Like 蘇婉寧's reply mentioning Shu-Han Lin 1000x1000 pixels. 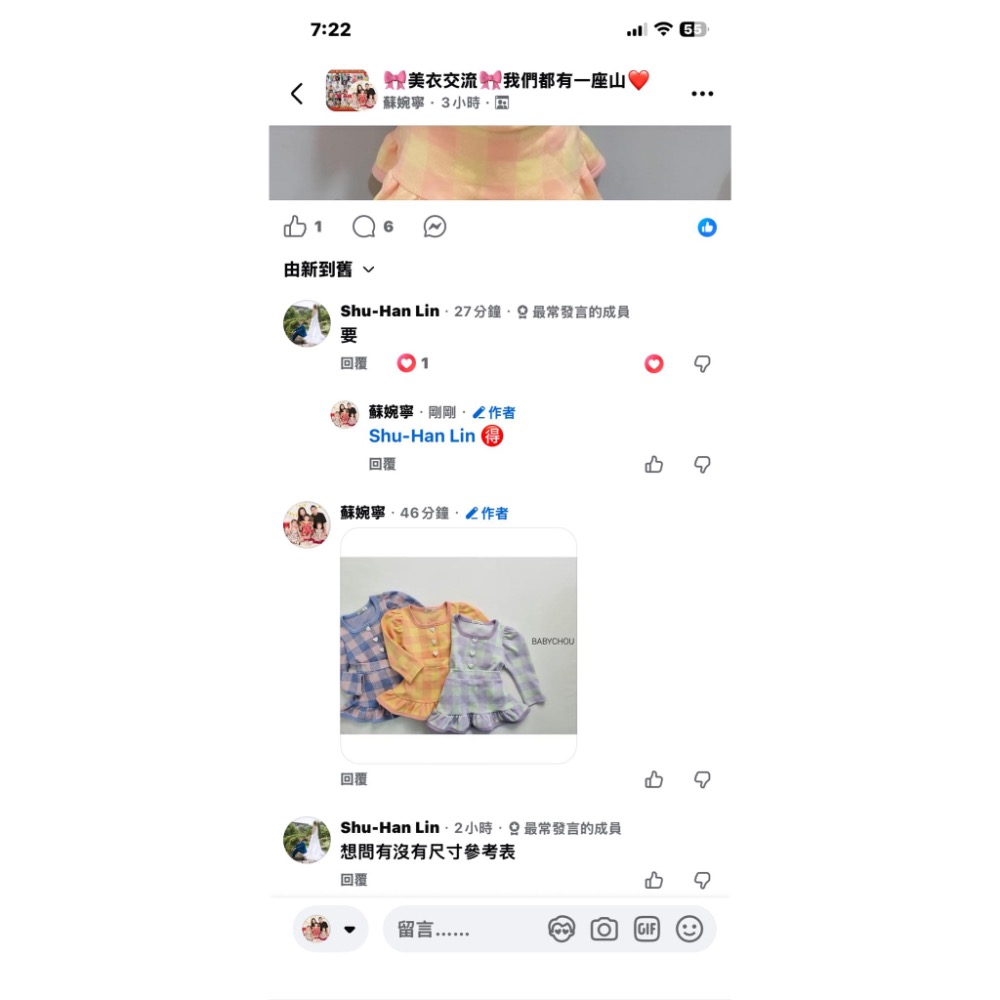653,464
